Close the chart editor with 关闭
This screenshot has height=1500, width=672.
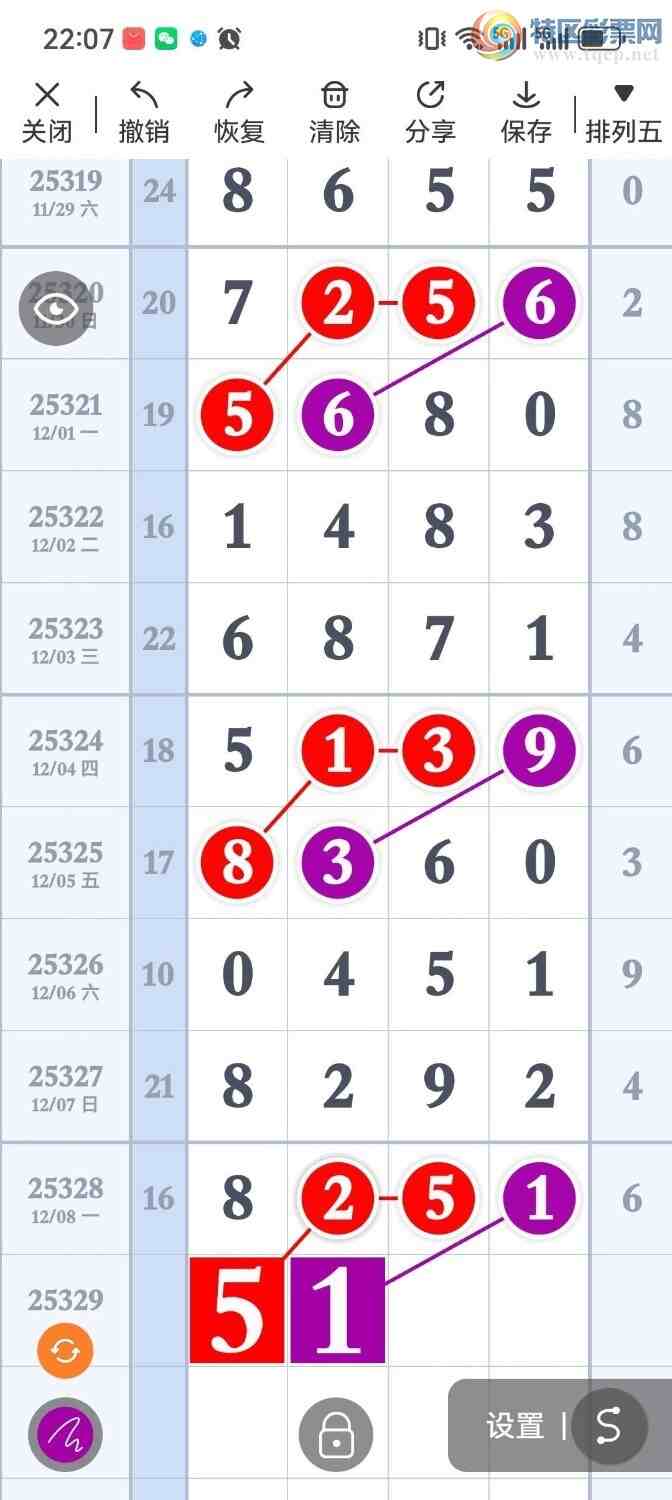pyautogui.click(x=47, y=113)
